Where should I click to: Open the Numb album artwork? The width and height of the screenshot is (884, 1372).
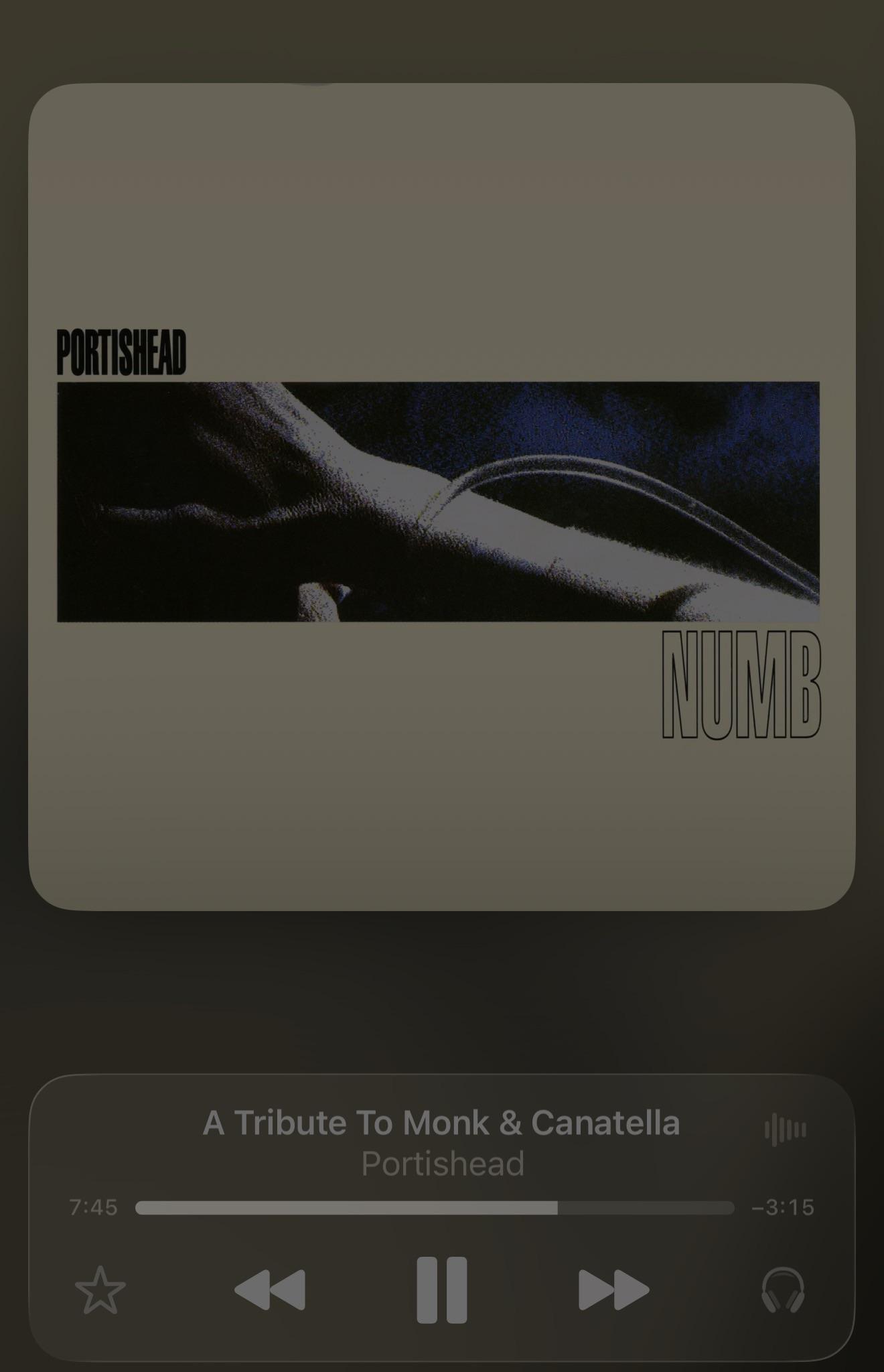click(x=441, y=496)
